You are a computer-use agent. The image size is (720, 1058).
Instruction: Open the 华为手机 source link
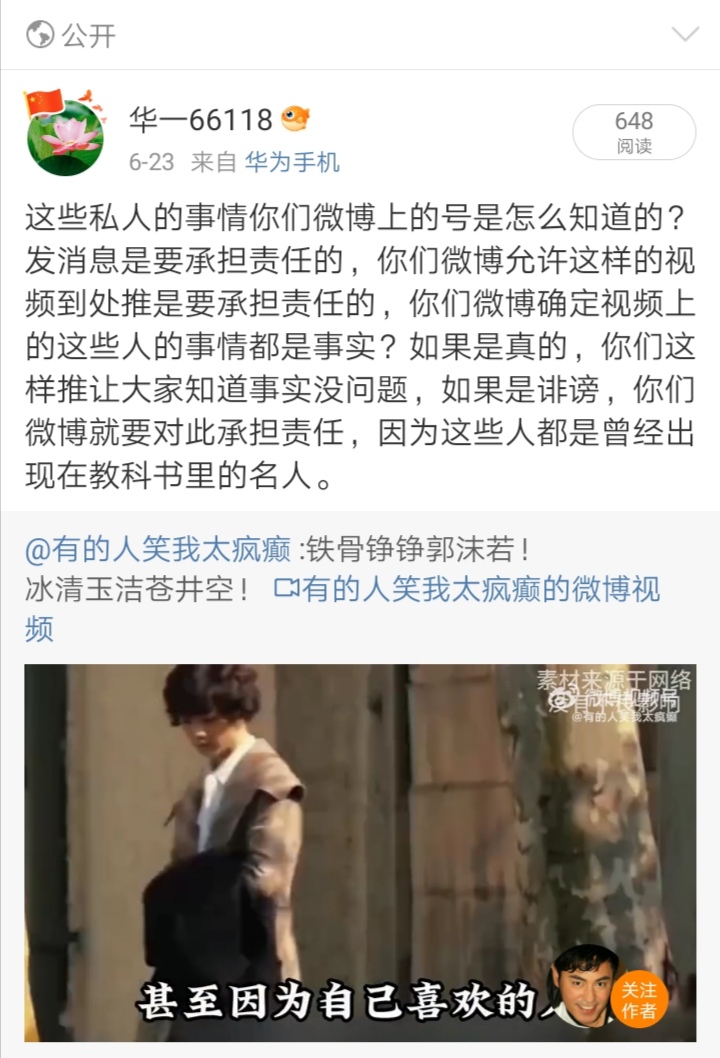pos(292,162)
